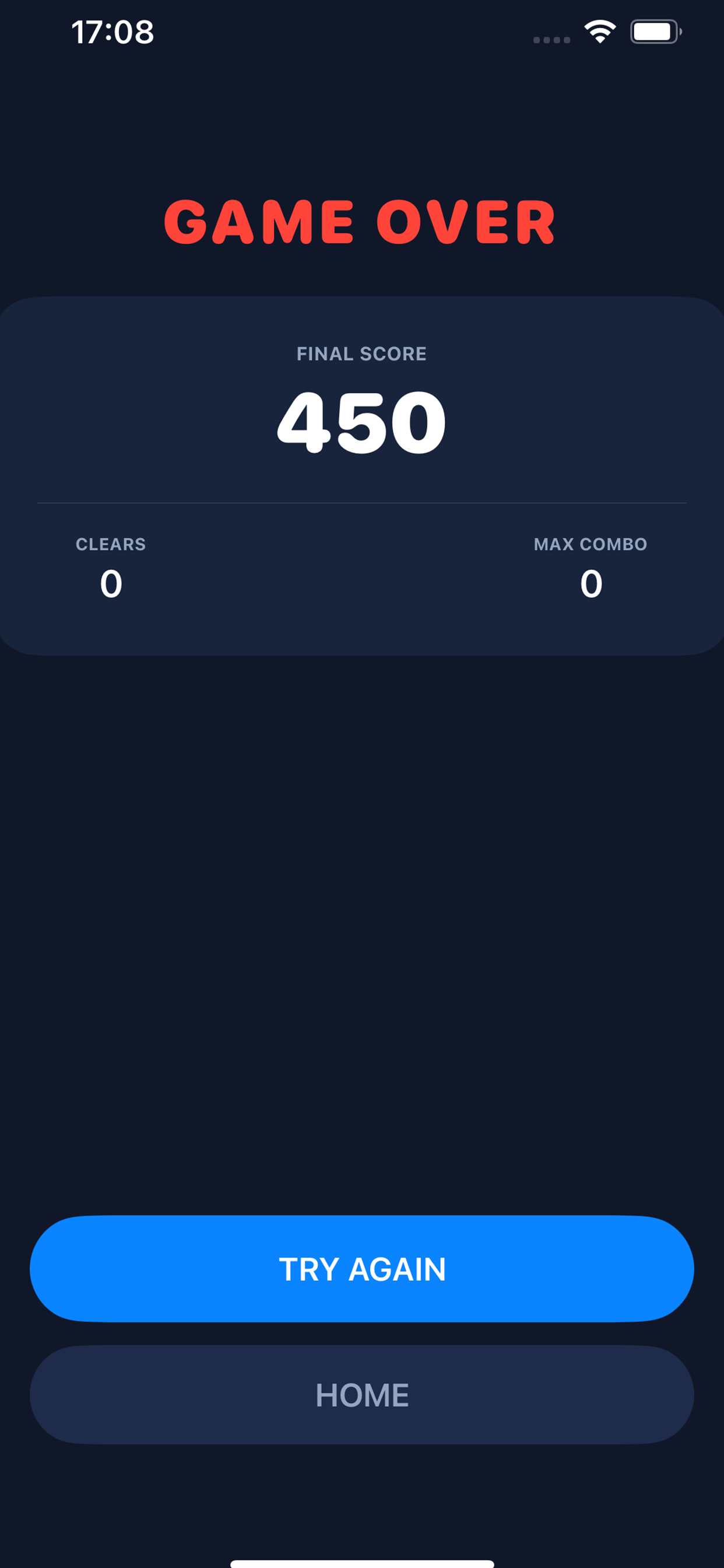The height and width of the screenshot is (1568, 724).
Task: Return to main menu using HOME
Action: [x=361, y=1395]
